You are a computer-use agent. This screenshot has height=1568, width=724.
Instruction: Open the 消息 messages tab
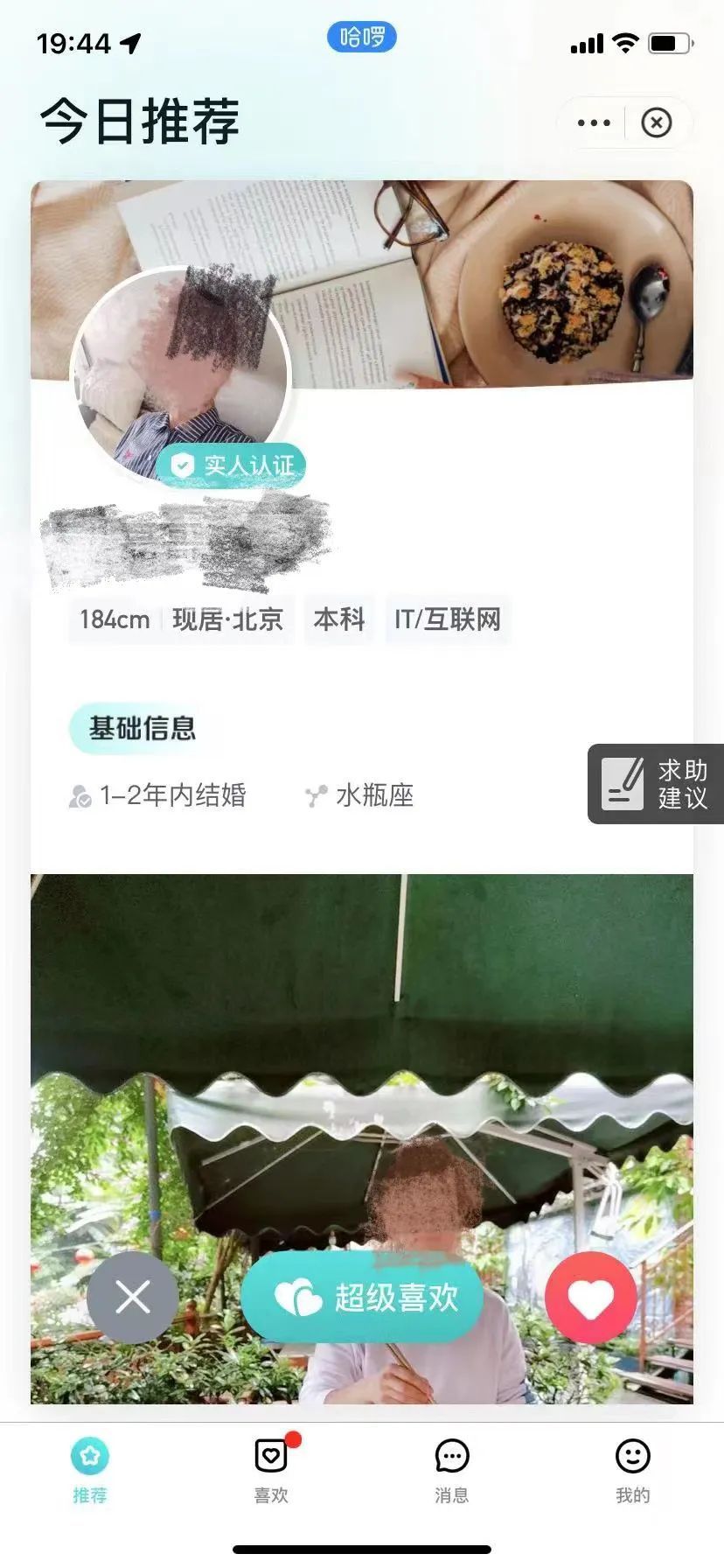coord(452,1472)
